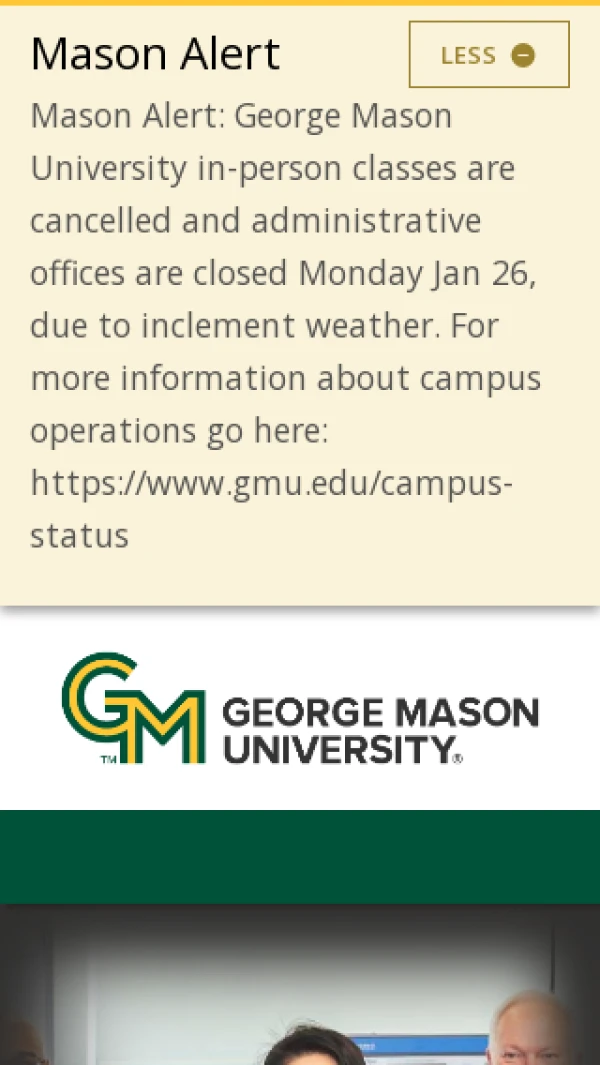600x1065 pixels.
Task: Collapse the Mason Alert with the LESS button
Action: [489, 55]
